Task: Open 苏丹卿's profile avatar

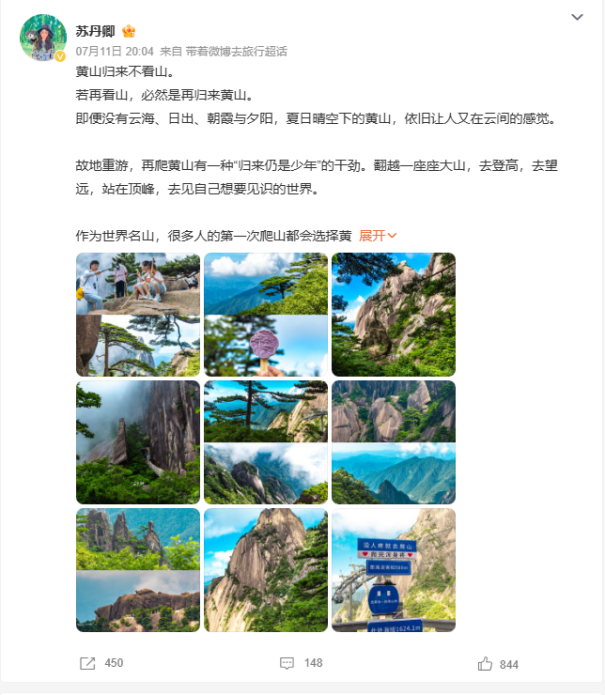Action: pos(43,38)
